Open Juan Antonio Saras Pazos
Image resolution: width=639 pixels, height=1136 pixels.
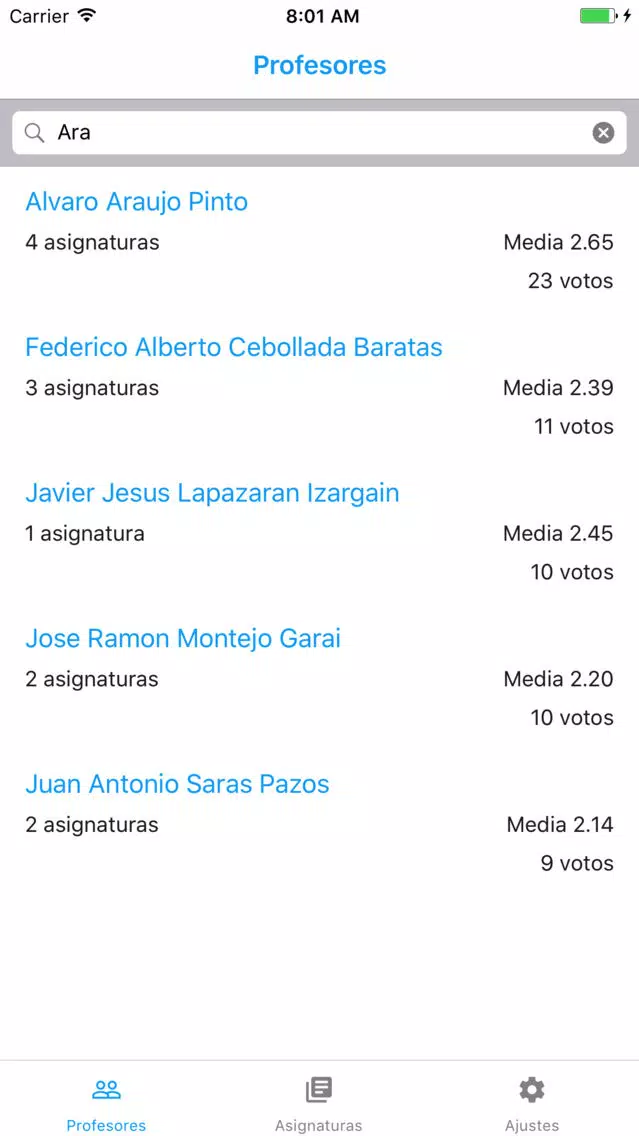click(x=320, y=823)
